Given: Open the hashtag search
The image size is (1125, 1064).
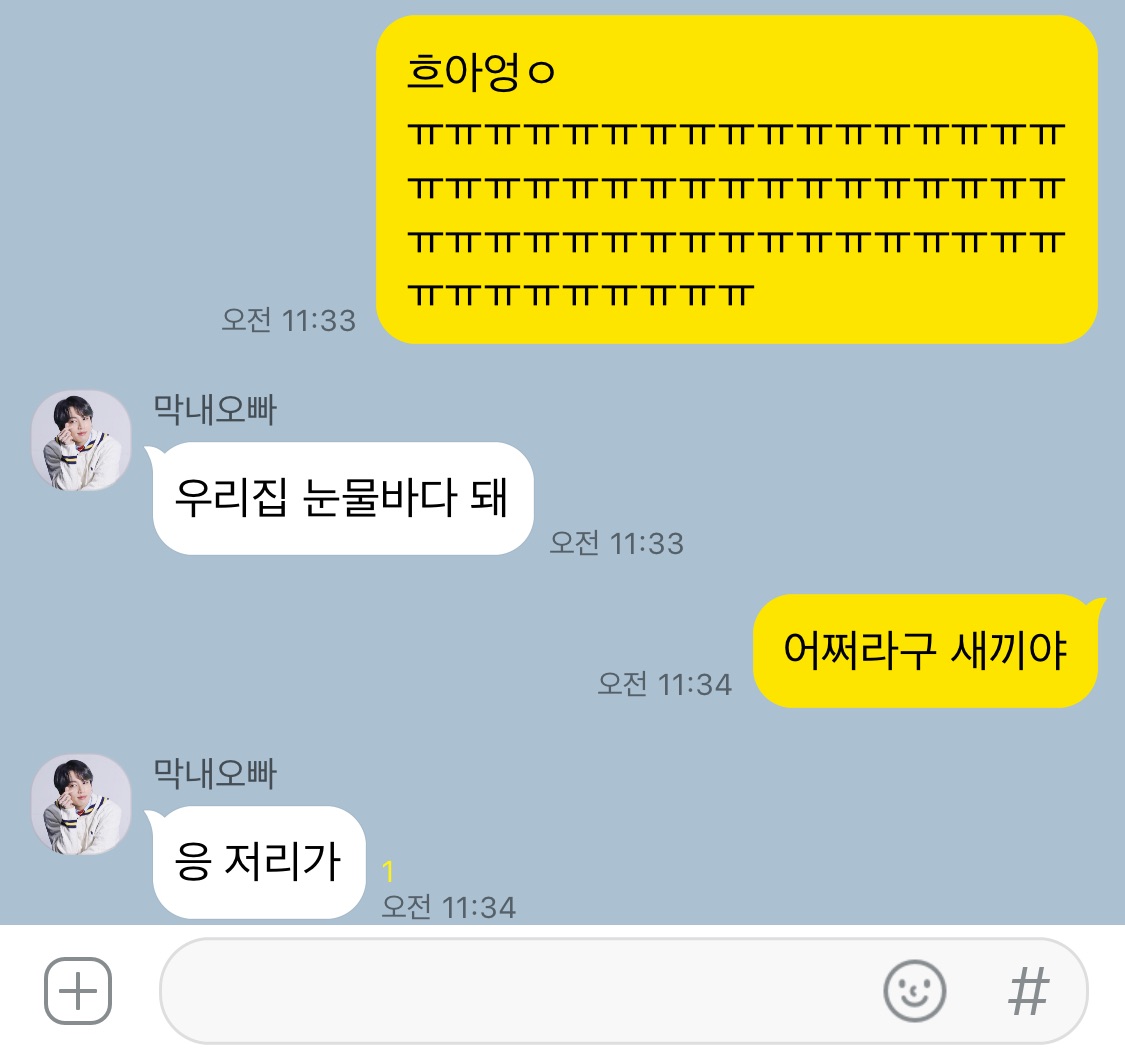Looking at the screenshot, I should point(1028,991).
